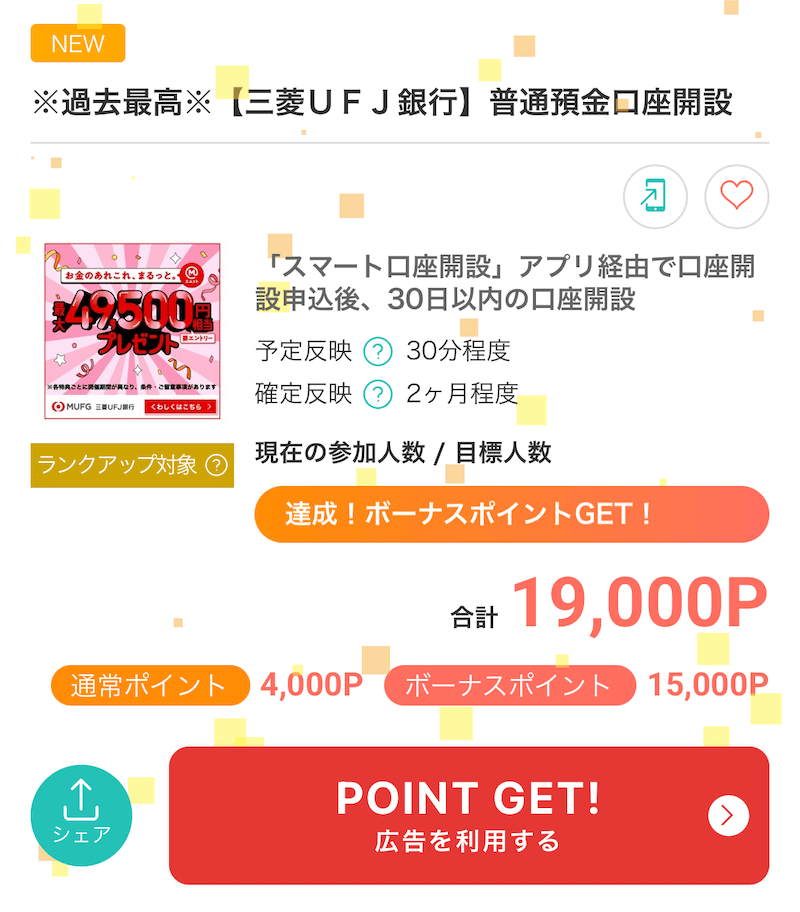Tap the teal シェア share icon
The height and width of the screenshot is (912, 800).
[81, 813]
